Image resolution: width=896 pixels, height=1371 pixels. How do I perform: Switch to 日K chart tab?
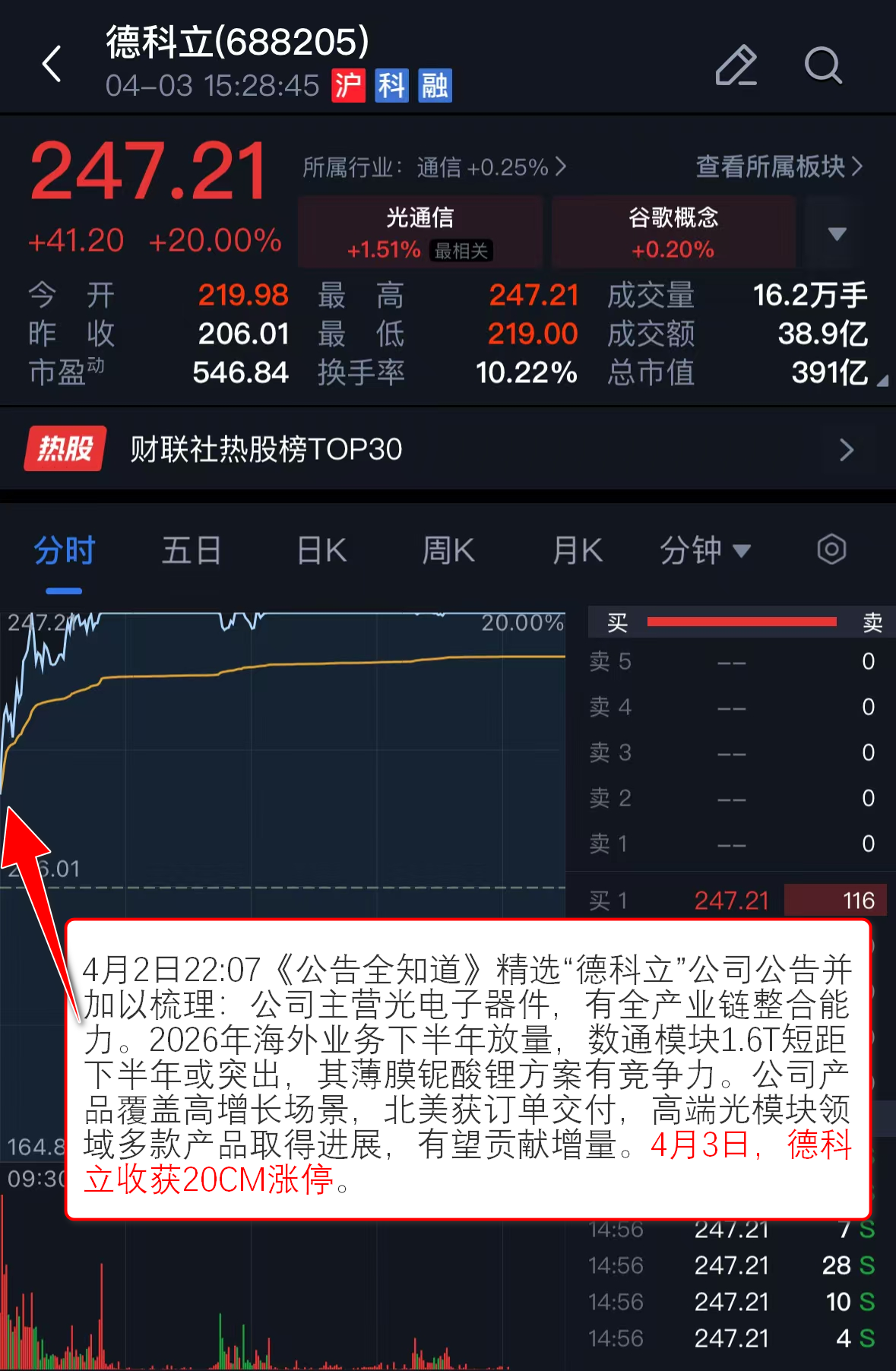(321, 550)
